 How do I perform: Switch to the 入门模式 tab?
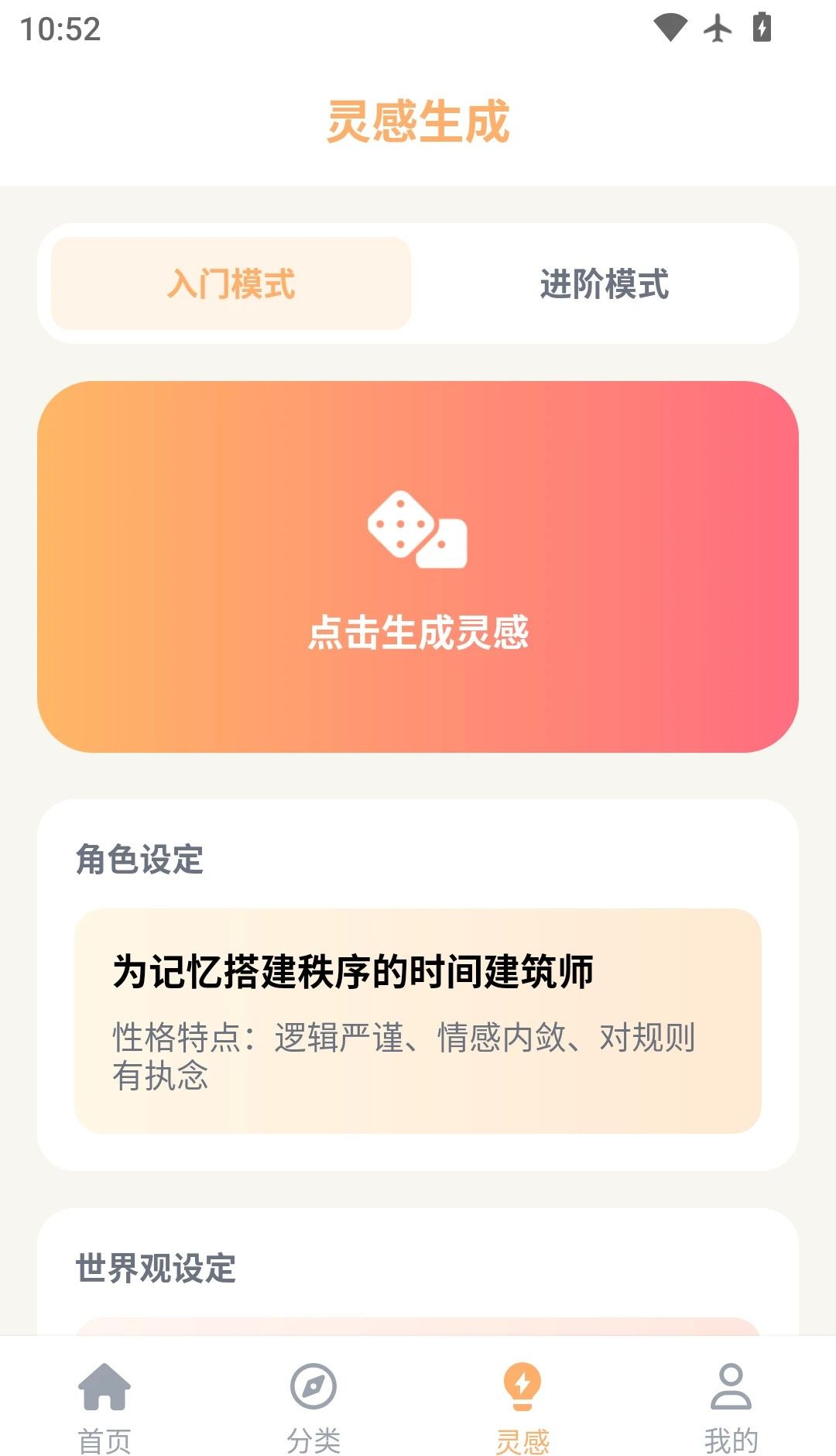[x=231, y=286]
